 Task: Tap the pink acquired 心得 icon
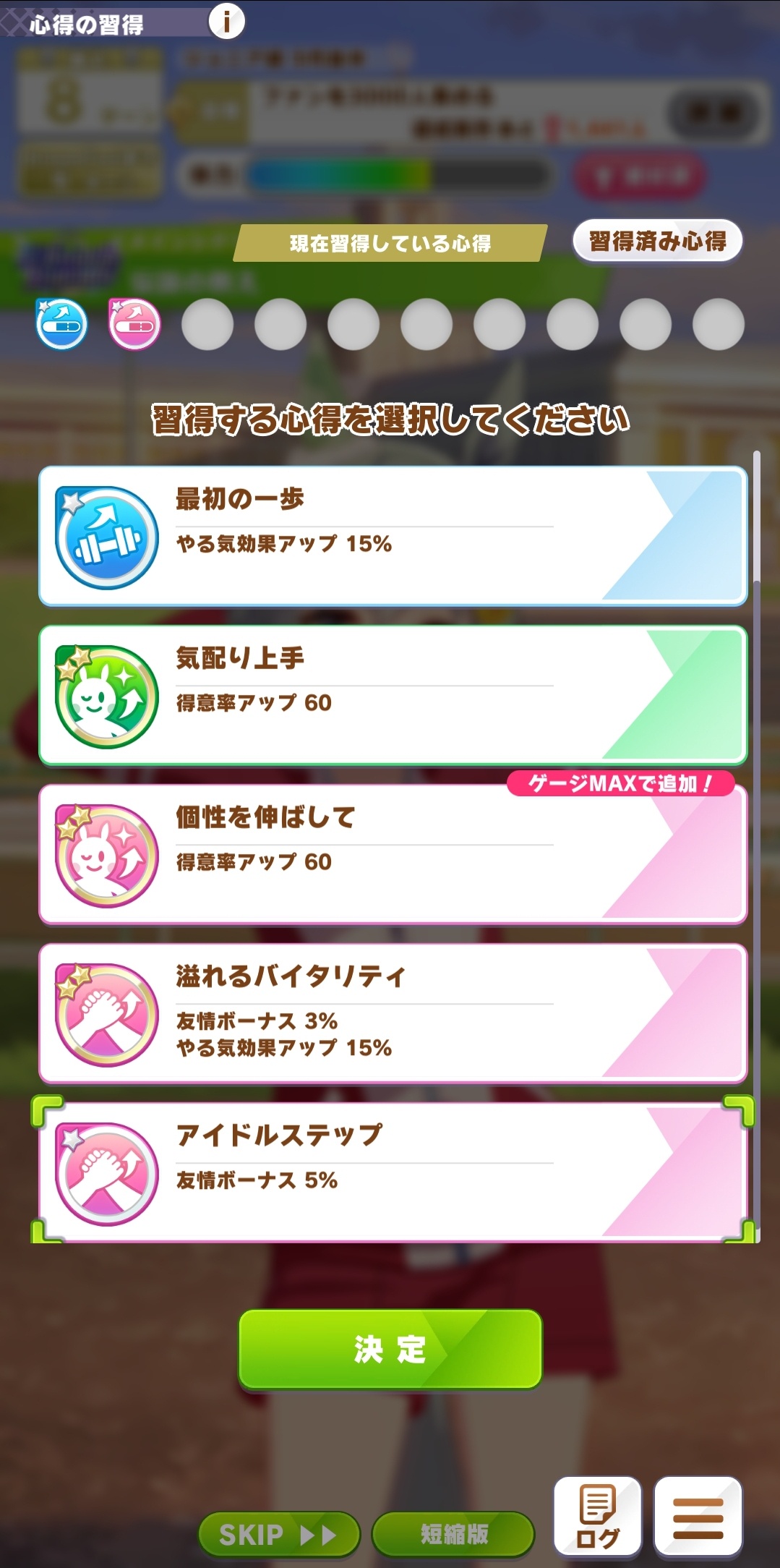134,324
